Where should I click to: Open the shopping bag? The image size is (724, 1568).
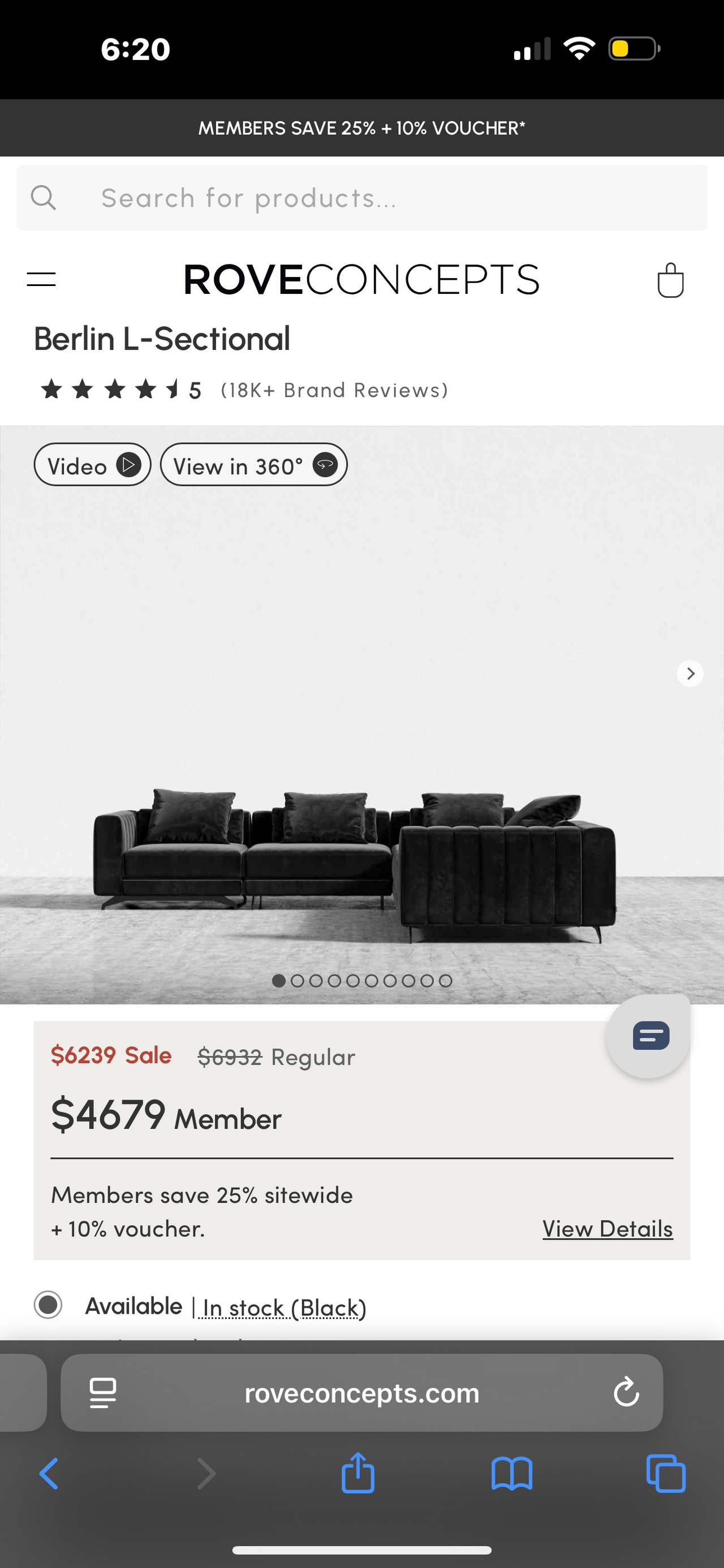point(670,280)
